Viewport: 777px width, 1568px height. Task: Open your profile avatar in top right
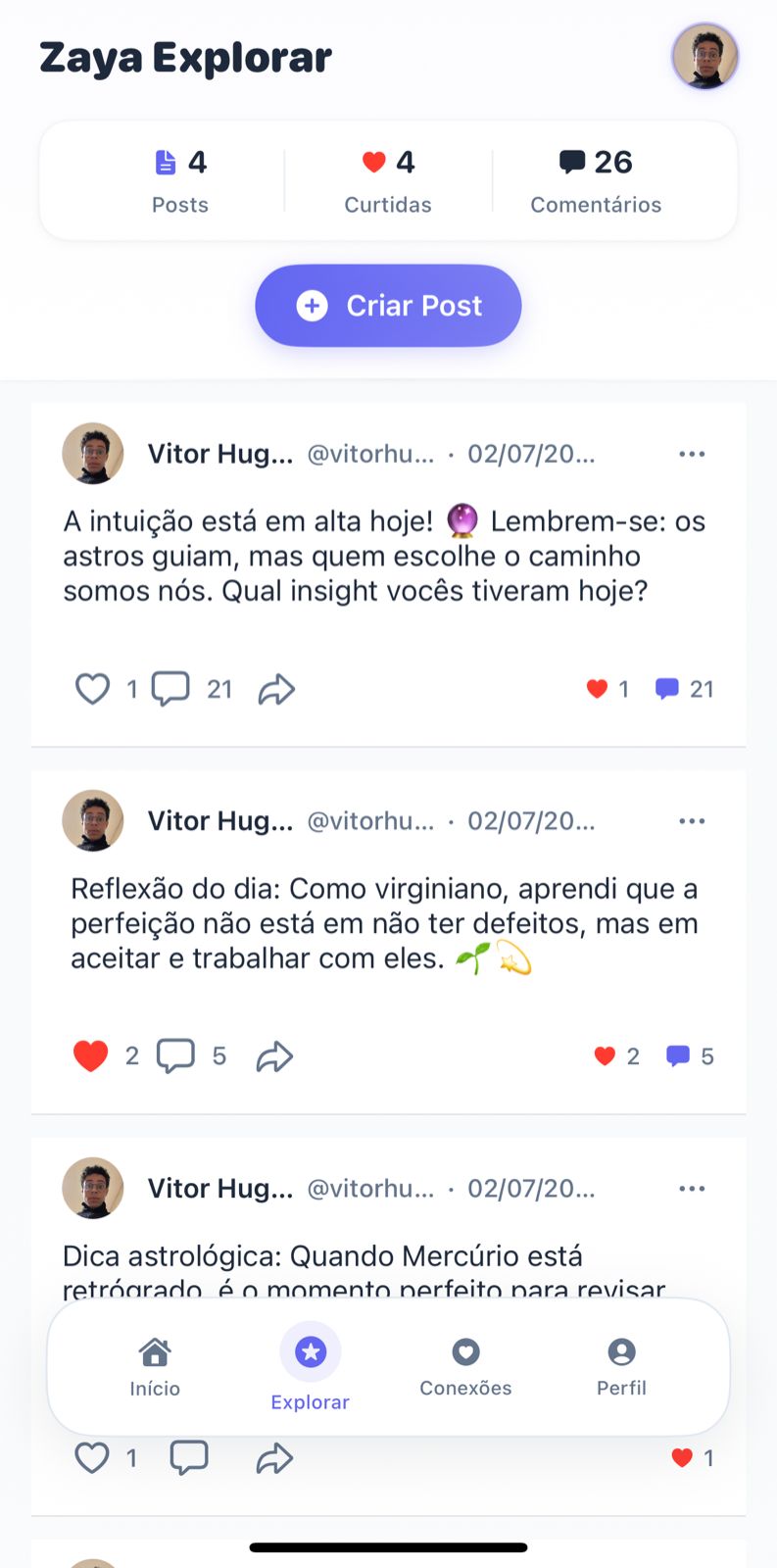pyautogui.click(x=704, y=56)
